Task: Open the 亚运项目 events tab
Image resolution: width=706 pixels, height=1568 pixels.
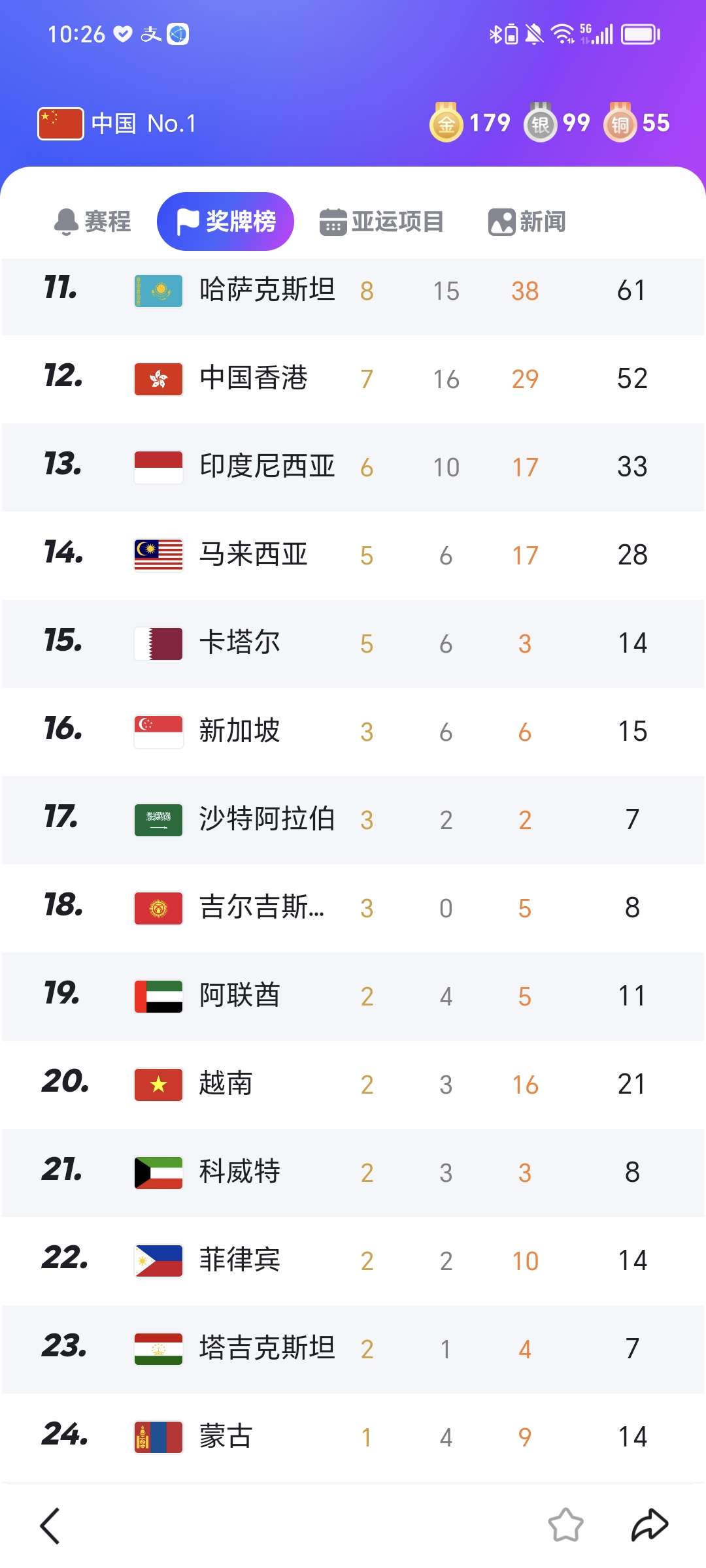Action: pyautogui.click(x=382, y=221)
